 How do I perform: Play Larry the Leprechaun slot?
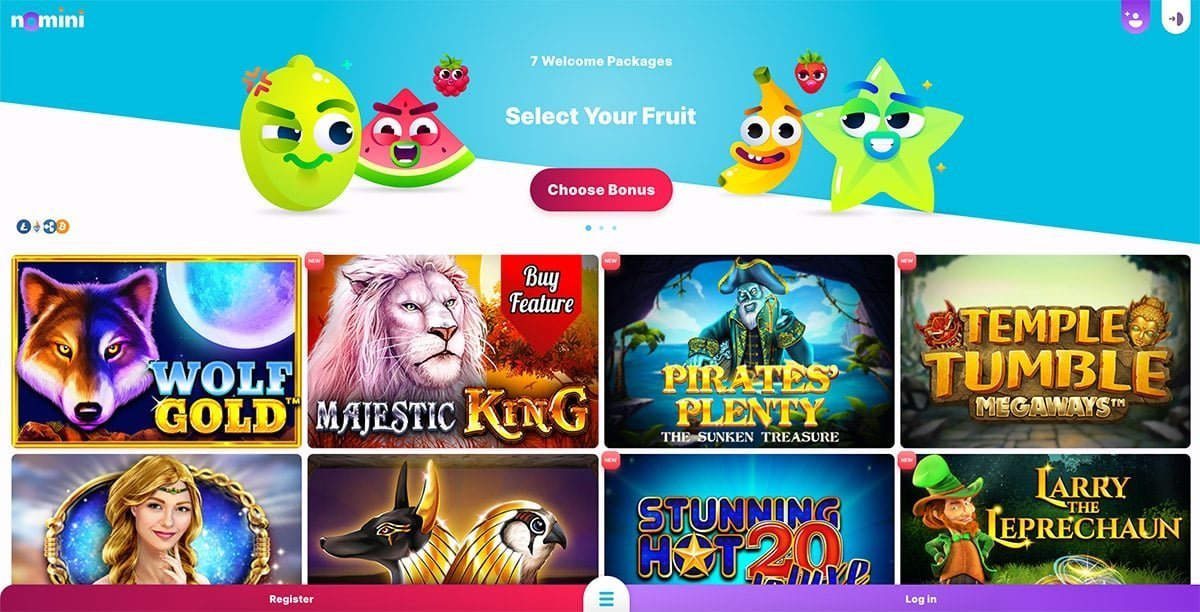tap(1047, 520)
